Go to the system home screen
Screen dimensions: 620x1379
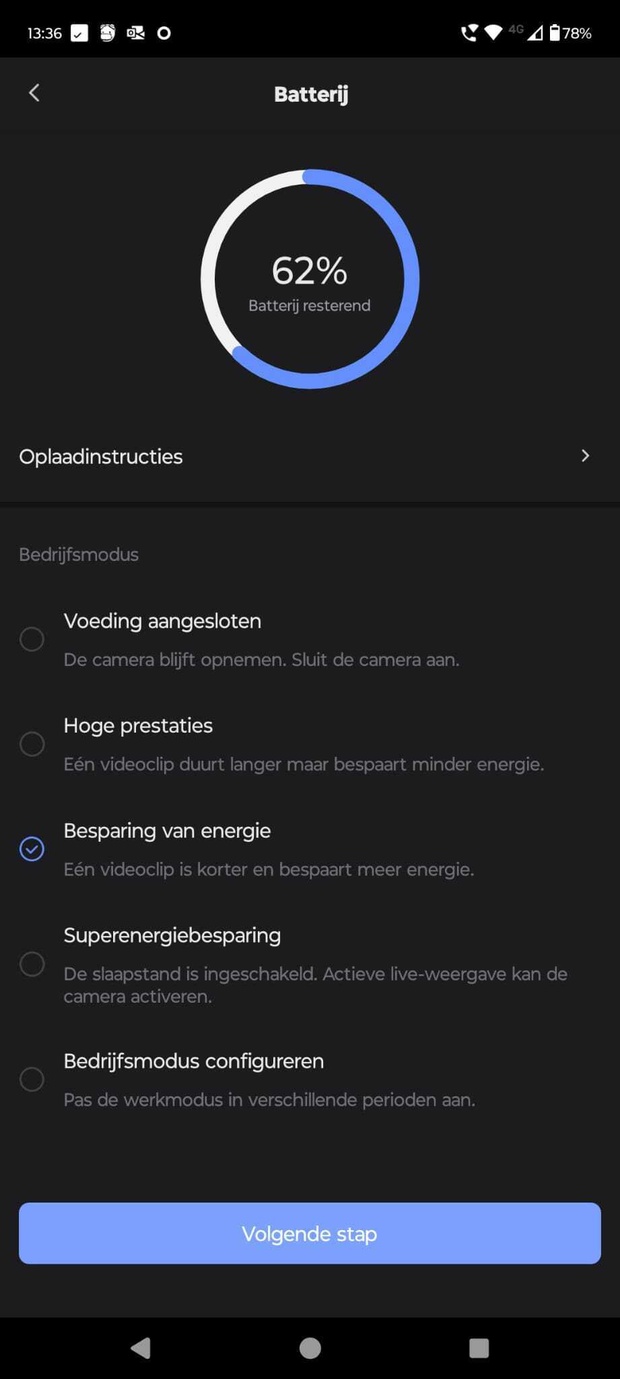[310, 1348]
